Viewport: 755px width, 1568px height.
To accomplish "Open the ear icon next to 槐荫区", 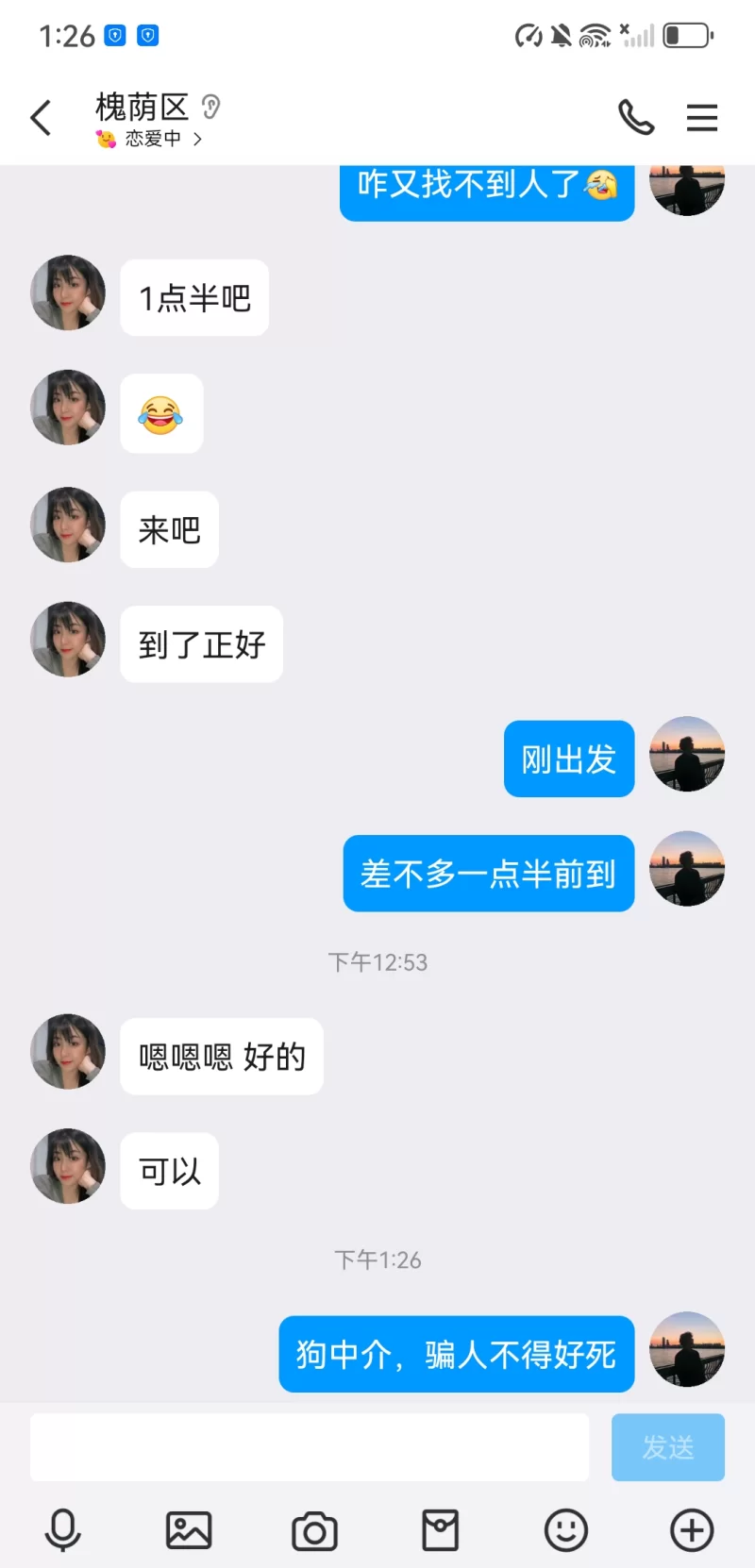I will tap(210, 107).
